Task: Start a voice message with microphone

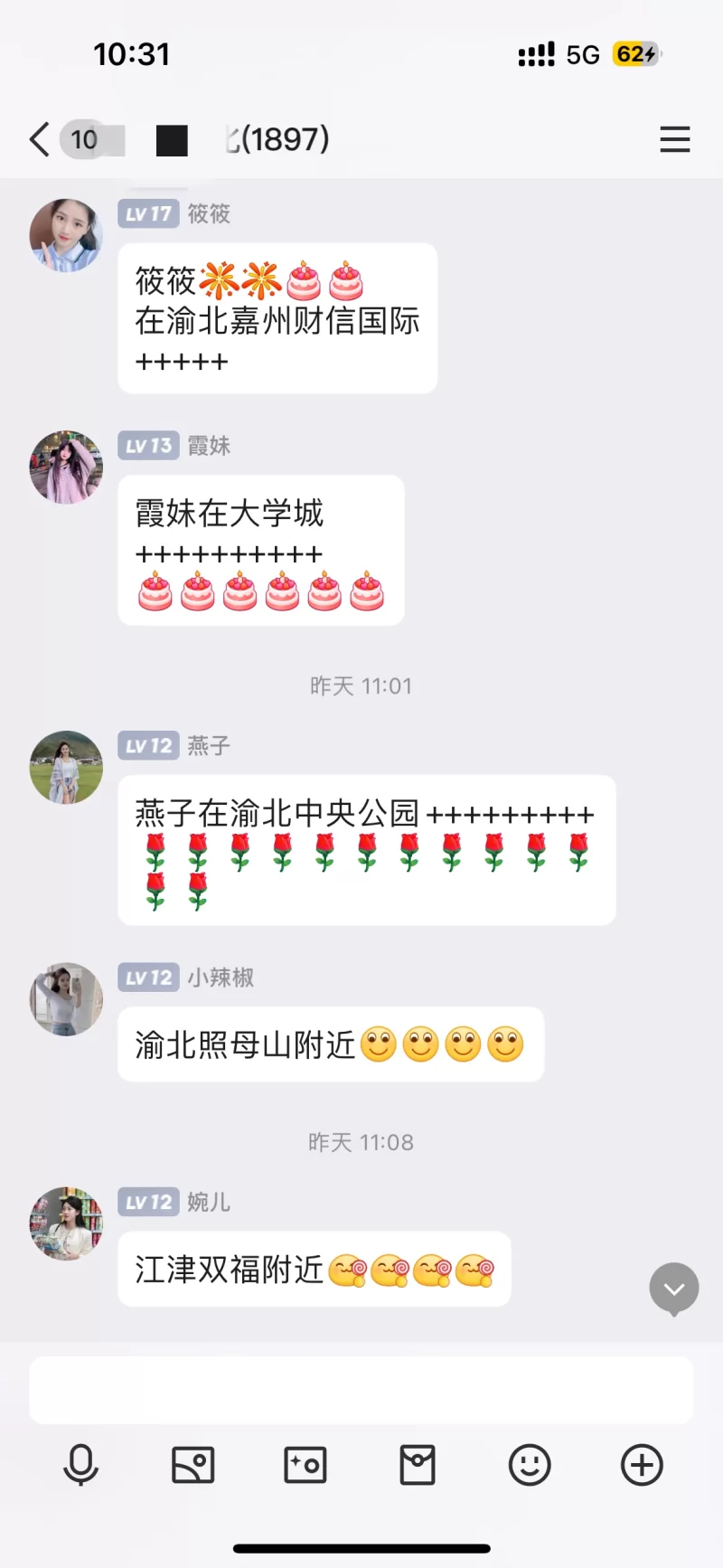Action: point(80,1465)
